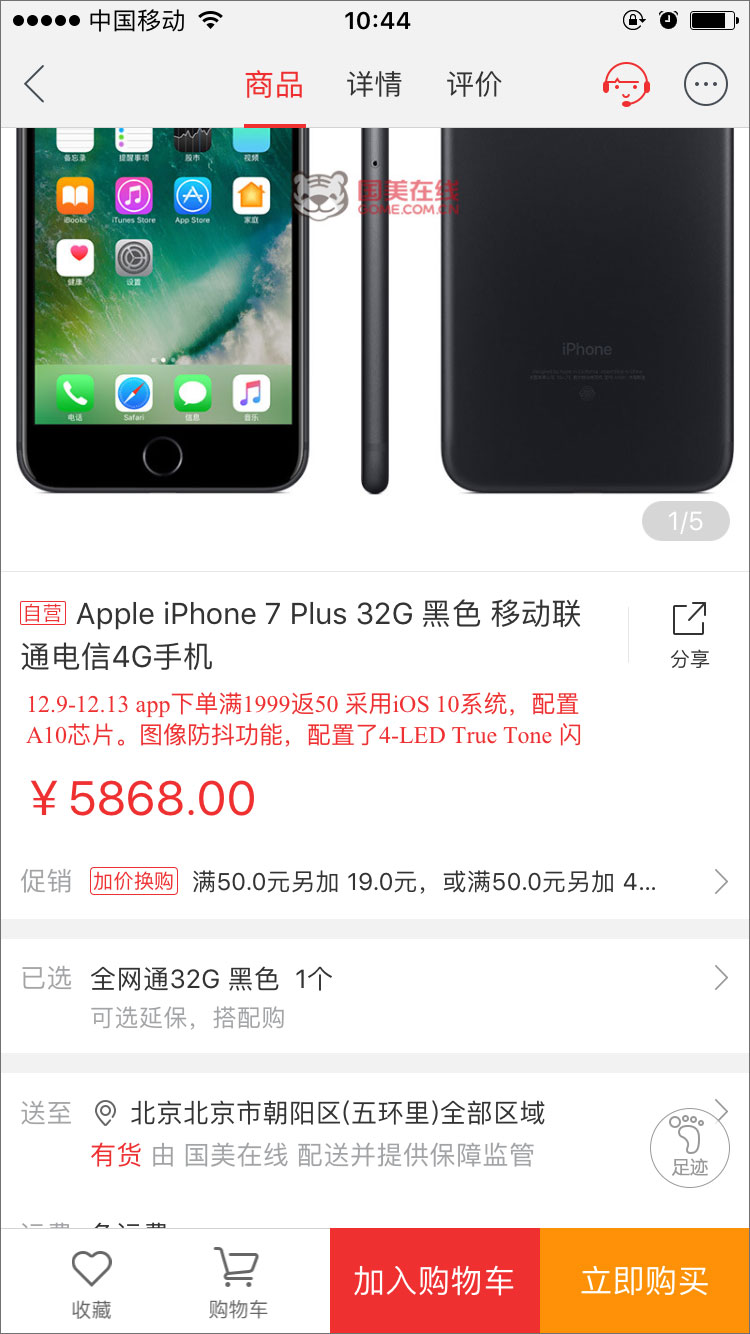Open the 购物车 shopping cart

(x=237, y=1283)
